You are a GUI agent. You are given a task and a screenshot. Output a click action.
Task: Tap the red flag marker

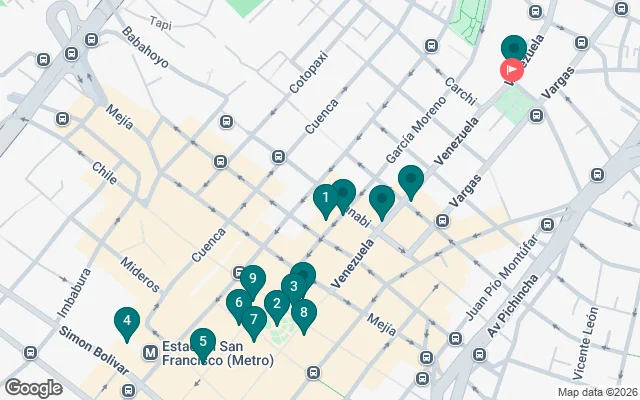(x=511, y=70)
